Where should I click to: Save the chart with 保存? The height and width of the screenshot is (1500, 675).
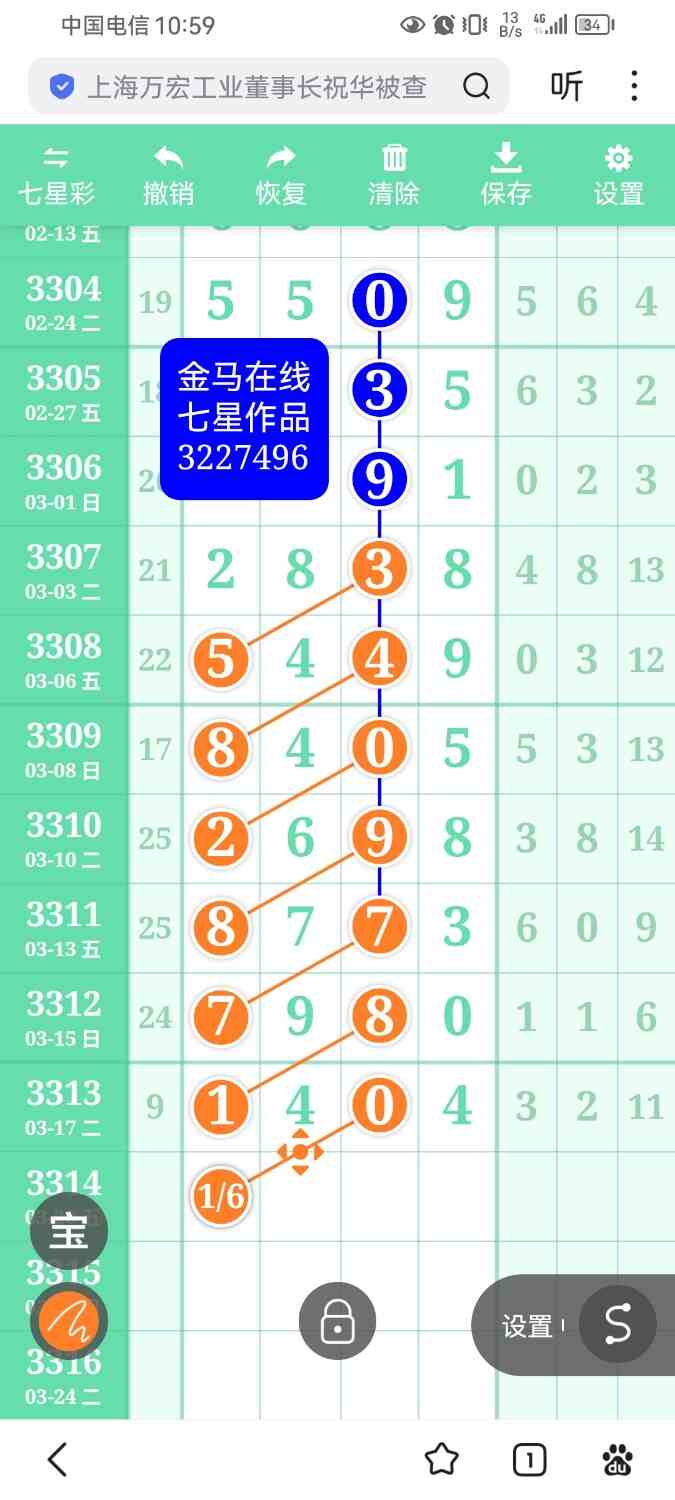tap(506, 175)
